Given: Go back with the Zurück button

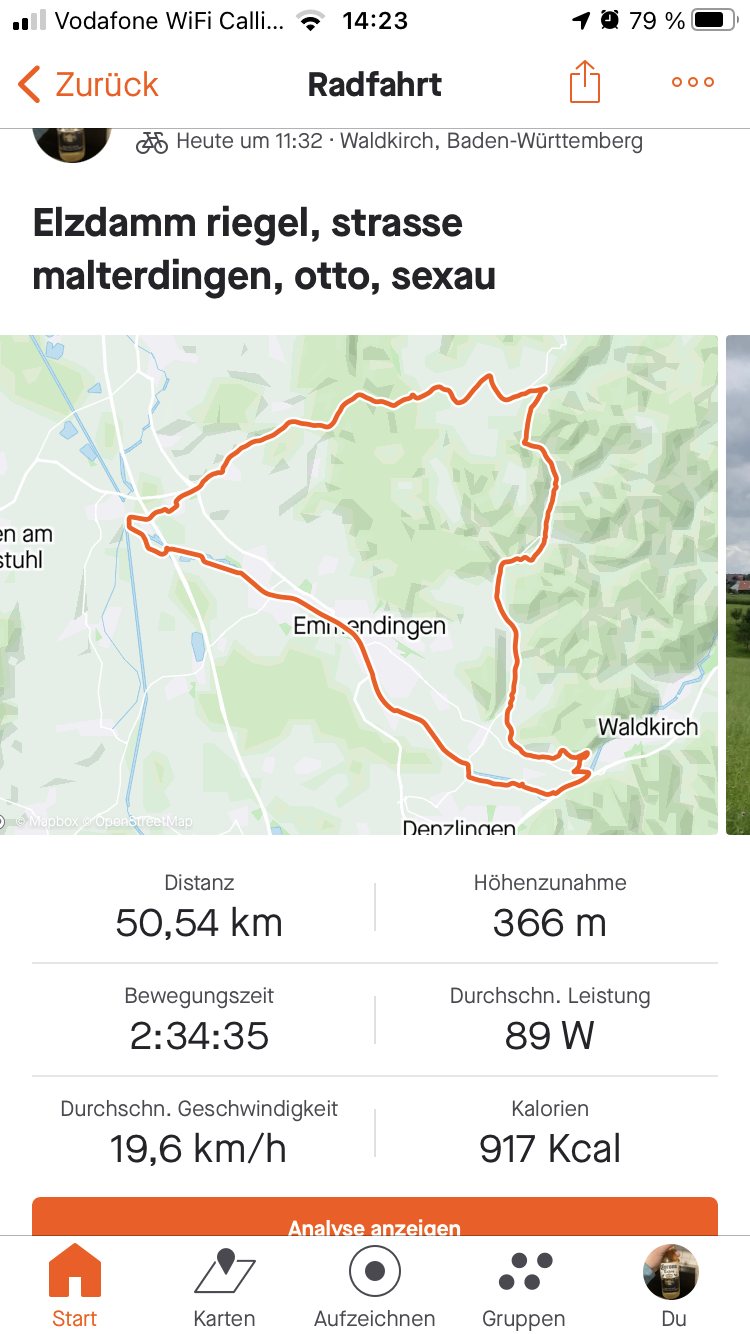Looking at the screenshot, I should (88, 84).
